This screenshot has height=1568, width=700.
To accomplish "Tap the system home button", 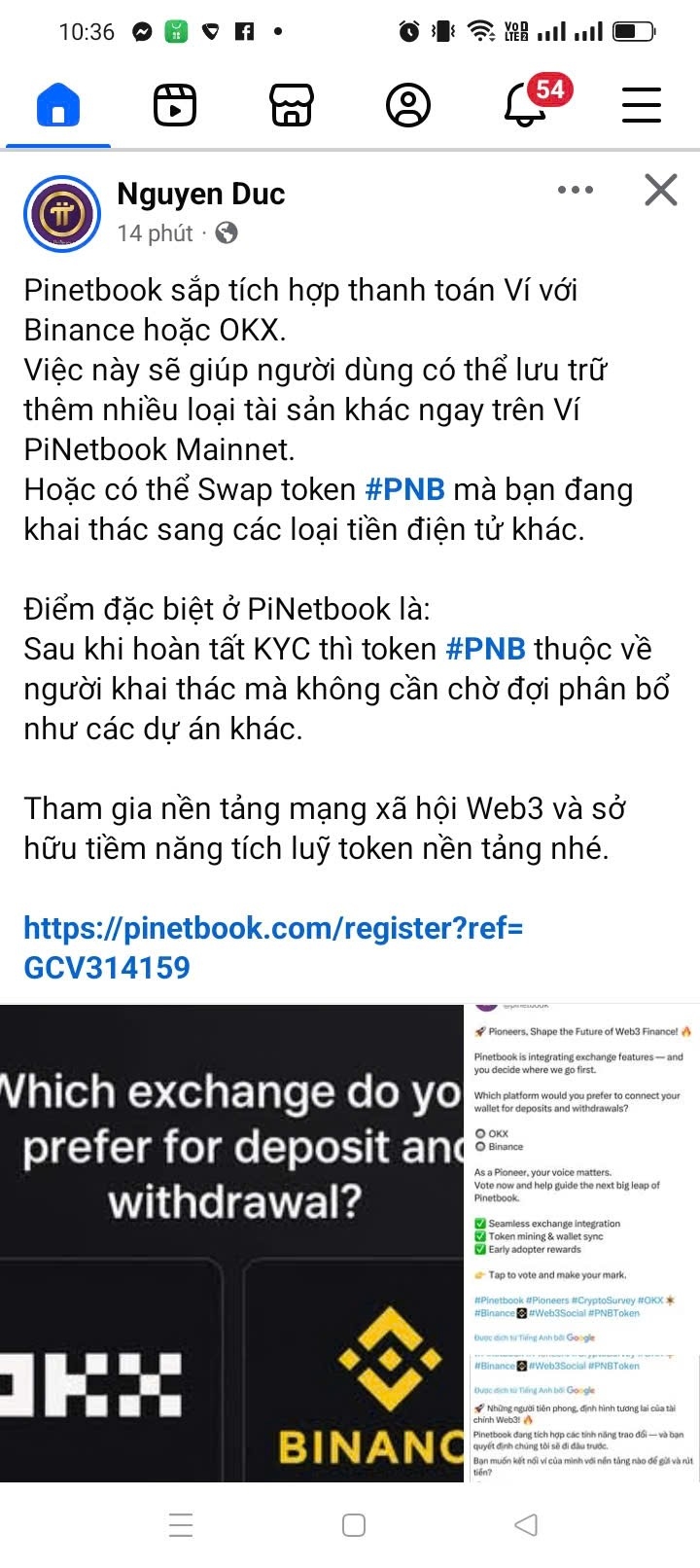I will pyautogui.click(x=354, y=1524).
